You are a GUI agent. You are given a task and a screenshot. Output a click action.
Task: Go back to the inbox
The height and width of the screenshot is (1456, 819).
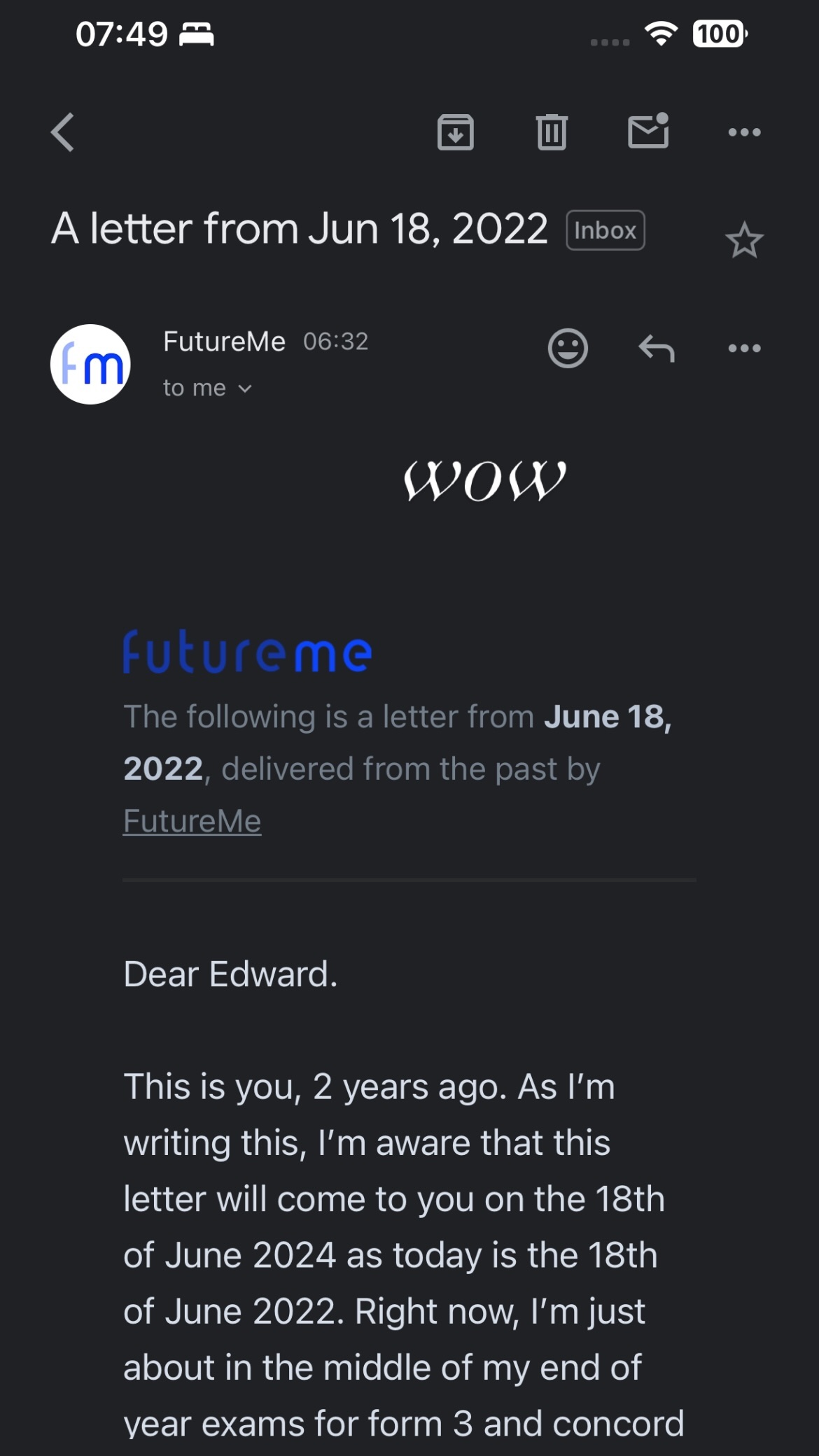pyautogui.click(x=63, y=132)
